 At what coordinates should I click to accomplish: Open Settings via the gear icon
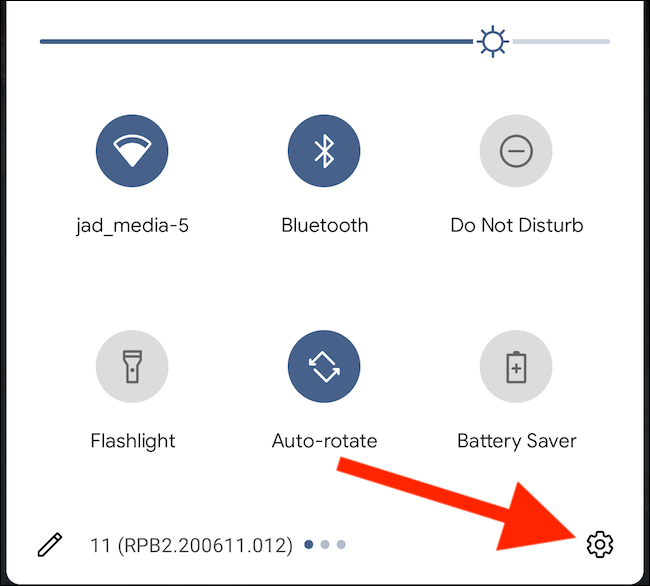click(599, 545)
